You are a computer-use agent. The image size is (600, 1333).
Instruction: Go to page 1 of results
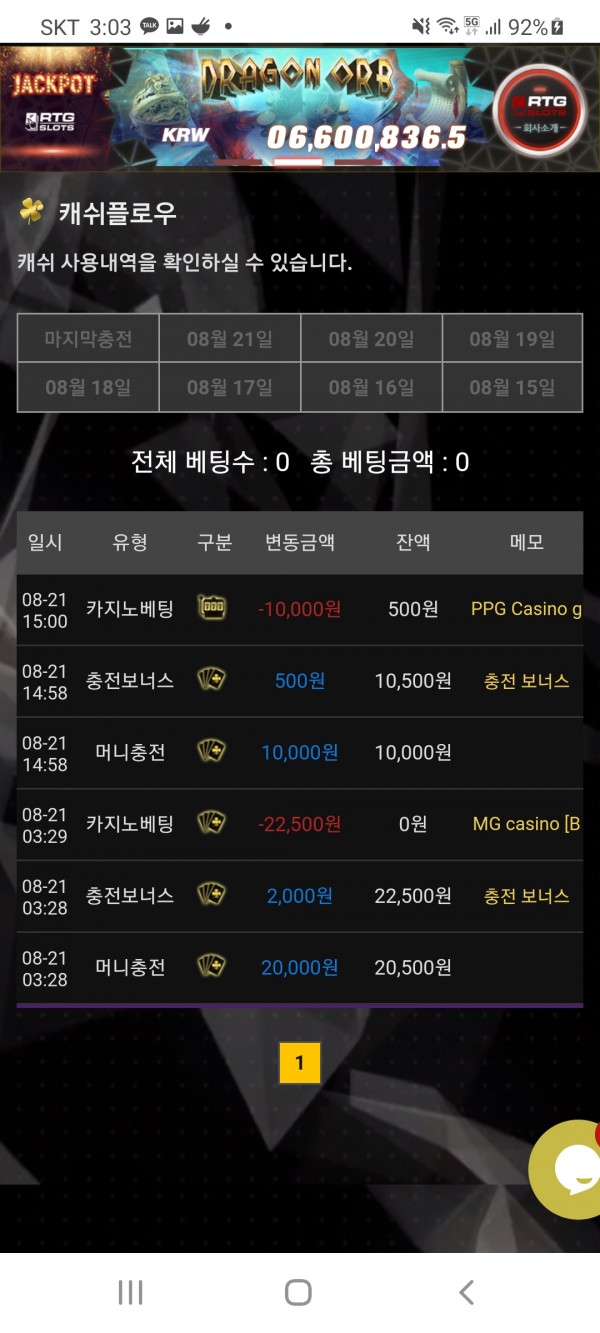[299, 1063]
